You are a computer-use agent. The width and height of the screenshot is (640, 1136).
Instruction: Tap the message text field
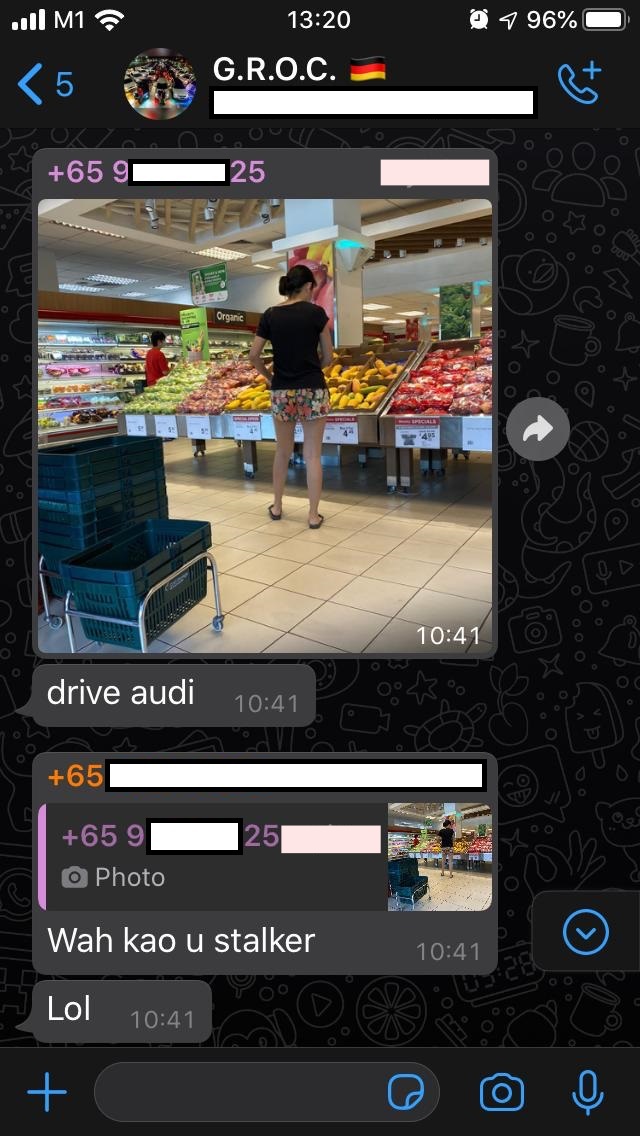point(235,1093)
